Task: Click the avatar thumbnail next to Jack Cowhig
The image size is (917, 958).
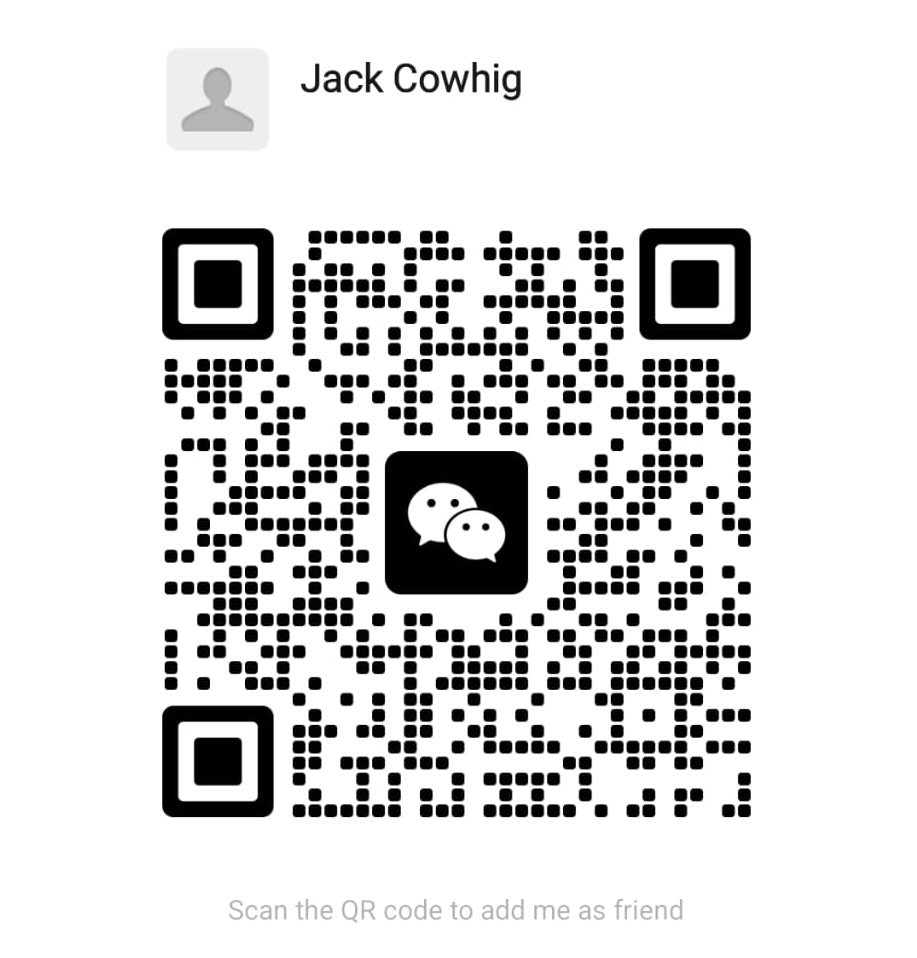Action: [217, 99]
